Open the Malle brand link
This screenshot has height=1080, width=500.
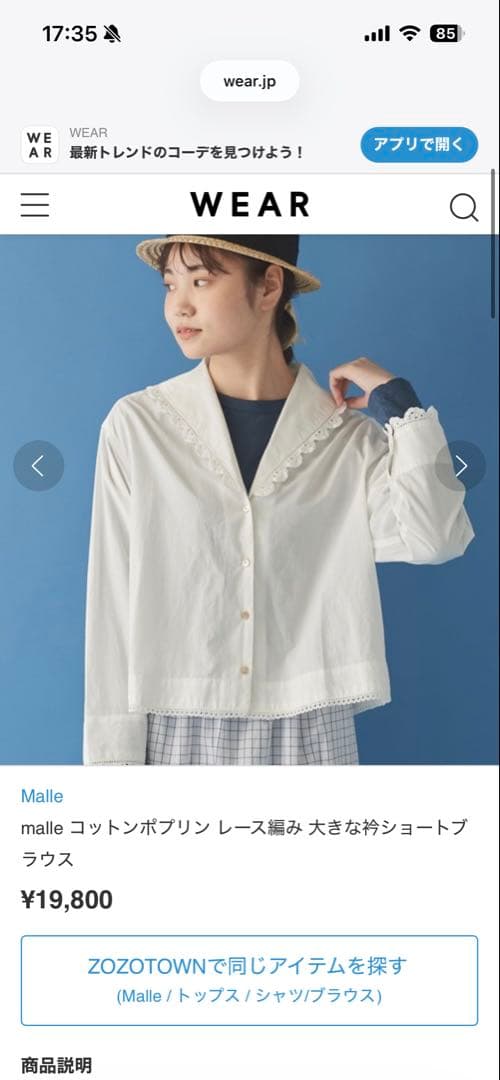point(42,796)
